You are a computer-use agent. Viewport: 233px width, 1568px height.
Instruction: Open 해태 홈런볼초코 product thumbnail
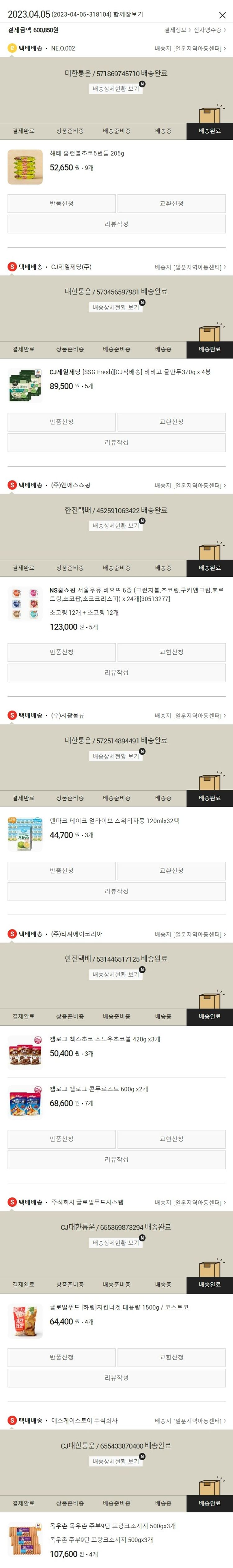tap(25, 167)
